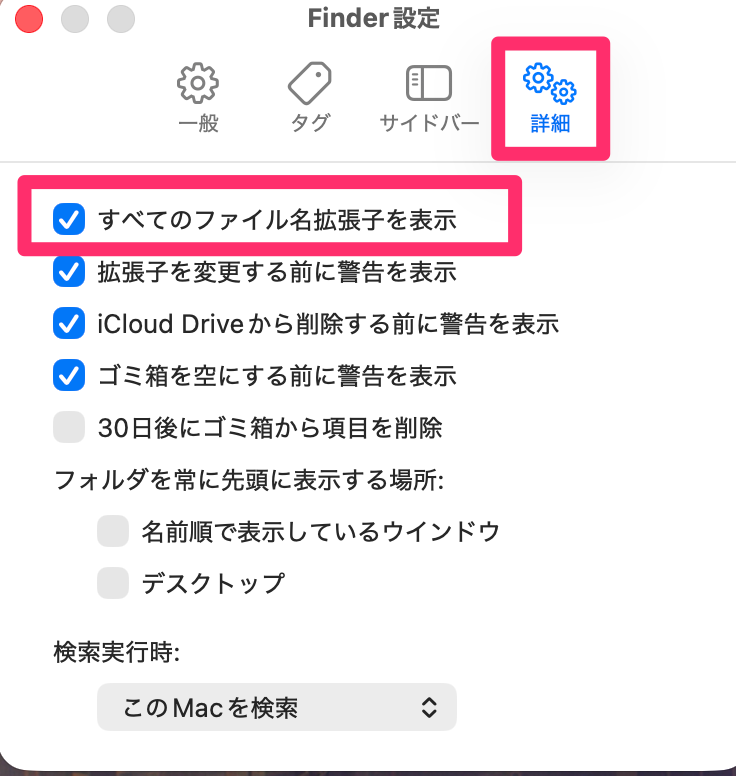Open the このMacを検索 dropdown

(277, 708)
